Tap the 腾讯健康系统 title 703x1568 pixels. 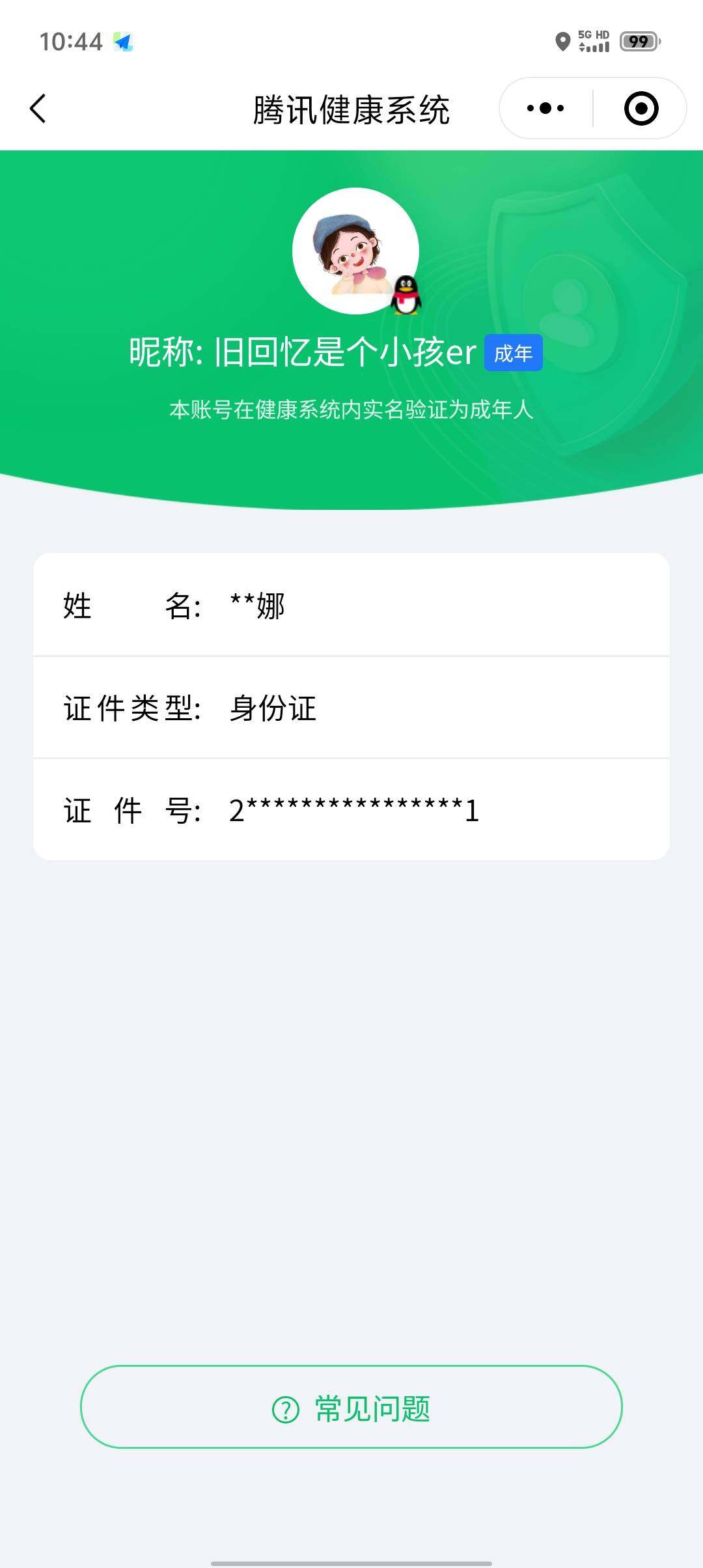(351, 109)
